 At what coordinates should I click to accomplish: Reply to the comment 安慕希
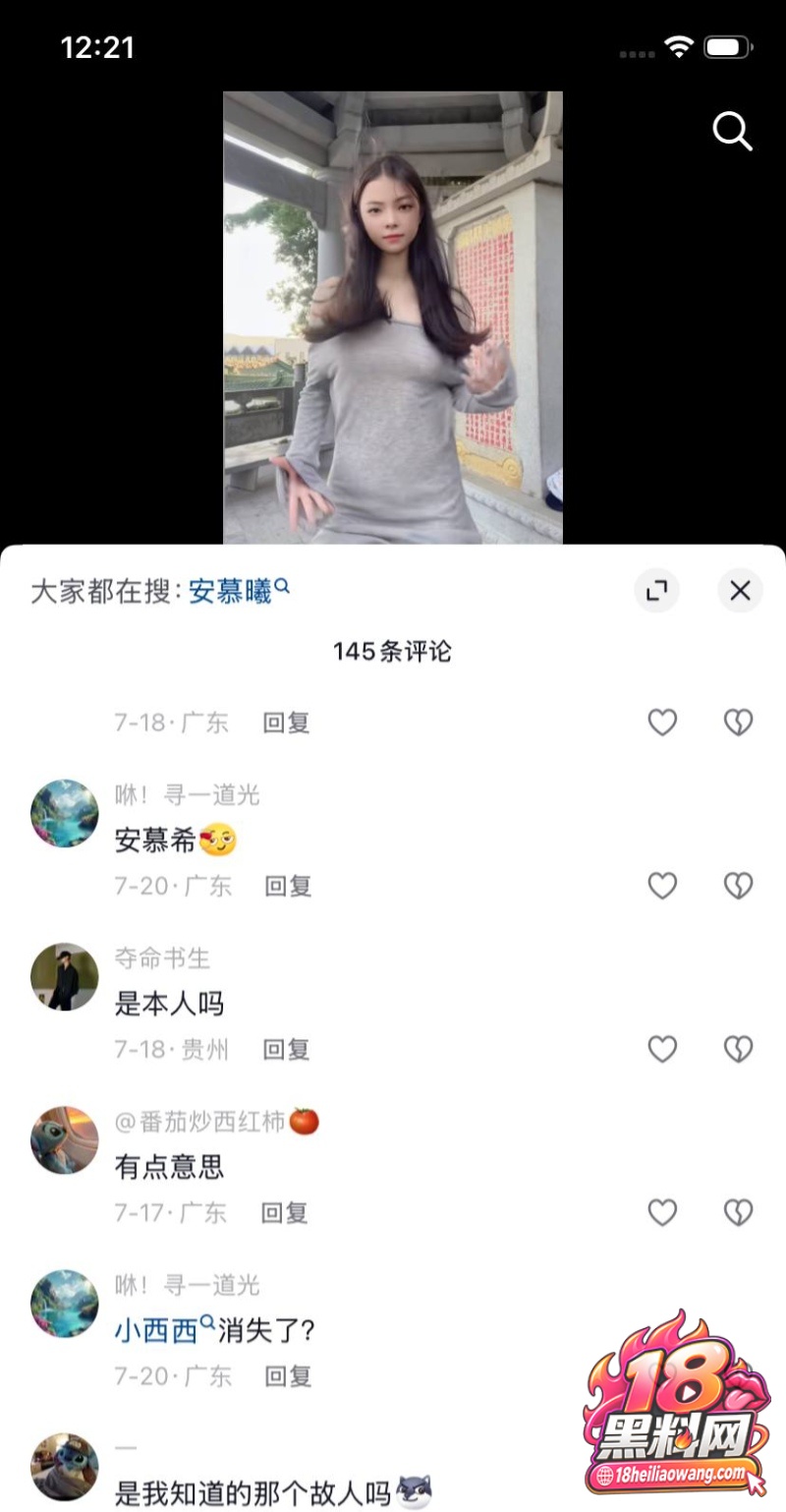[x=288, y=886]
